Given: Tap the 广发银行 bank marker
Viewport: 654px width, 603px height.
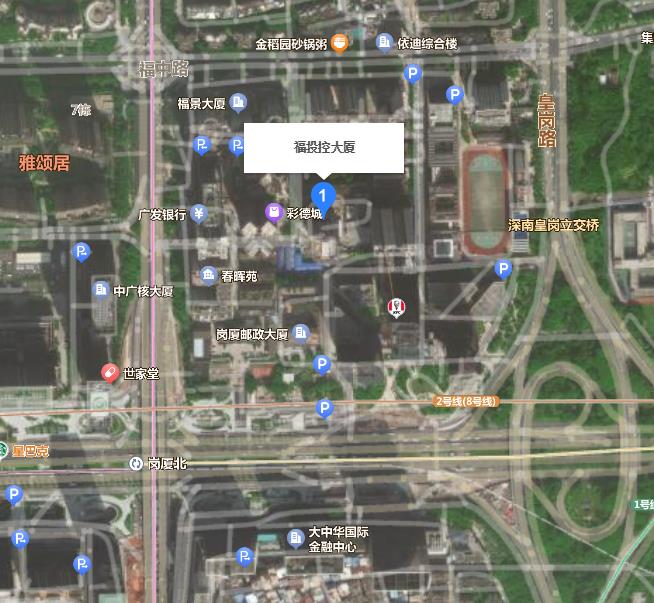Looking at the screenshot, I should coord(200,213).
